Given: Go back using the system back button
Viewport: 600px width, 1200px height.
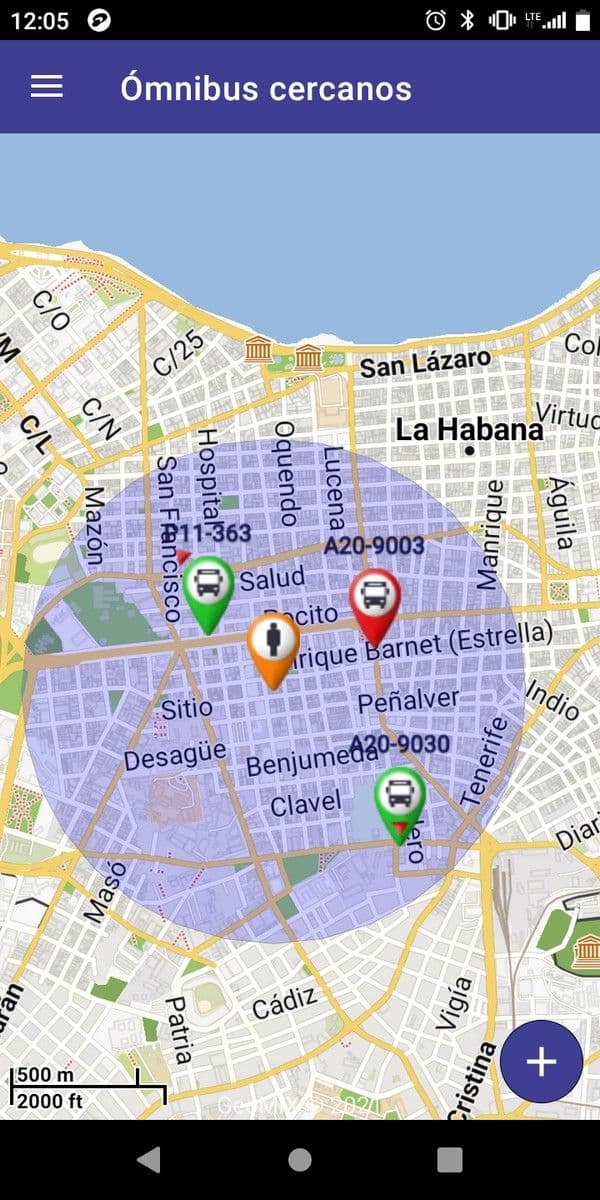Looking at the screenshot, I should coord(149,1159).
